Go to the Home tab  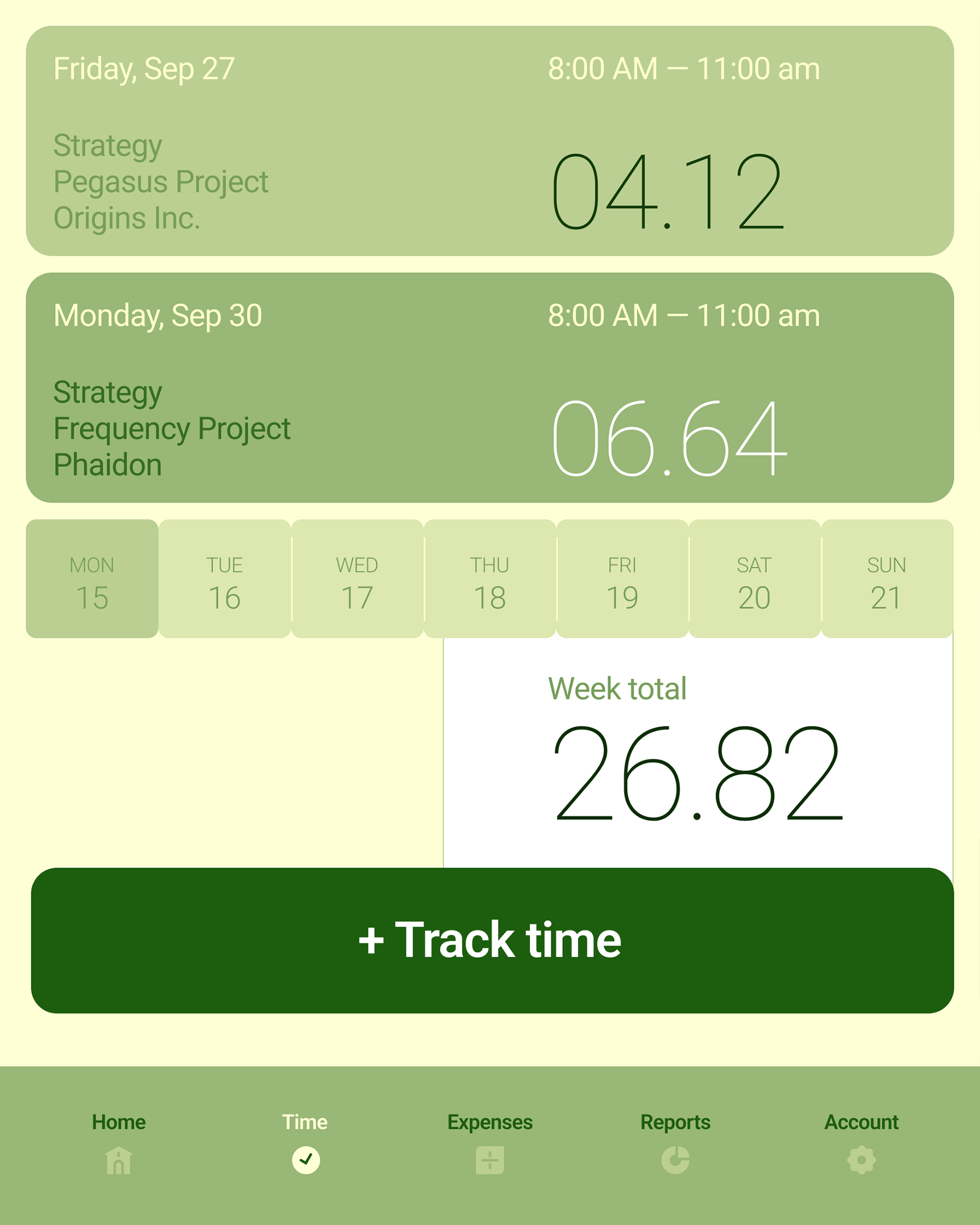coord(119,1143)
